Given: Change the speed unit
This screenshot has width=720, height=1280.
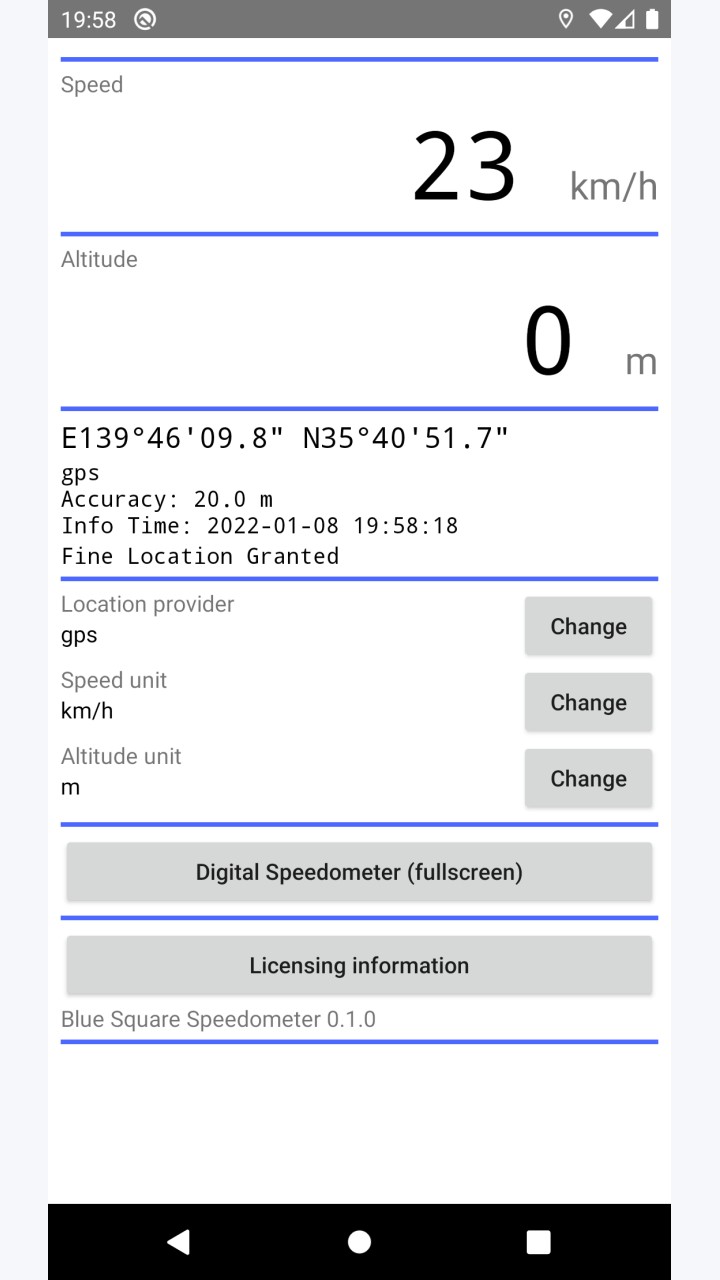Looking at the screenshot, I should (x=588, y=702).
